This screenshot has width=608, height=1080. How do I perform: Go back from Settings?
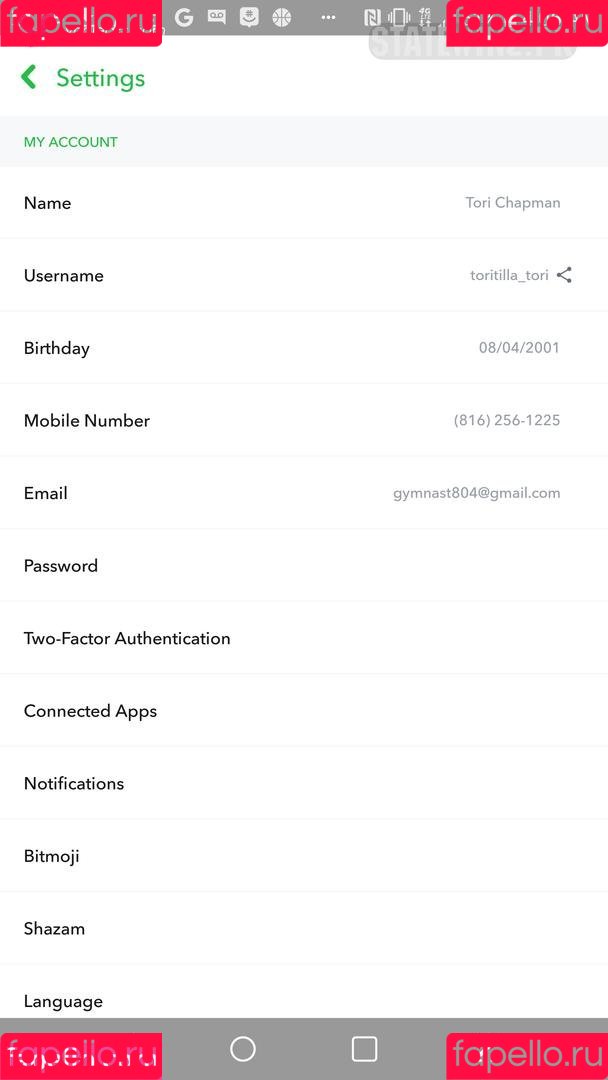point(29,77)
